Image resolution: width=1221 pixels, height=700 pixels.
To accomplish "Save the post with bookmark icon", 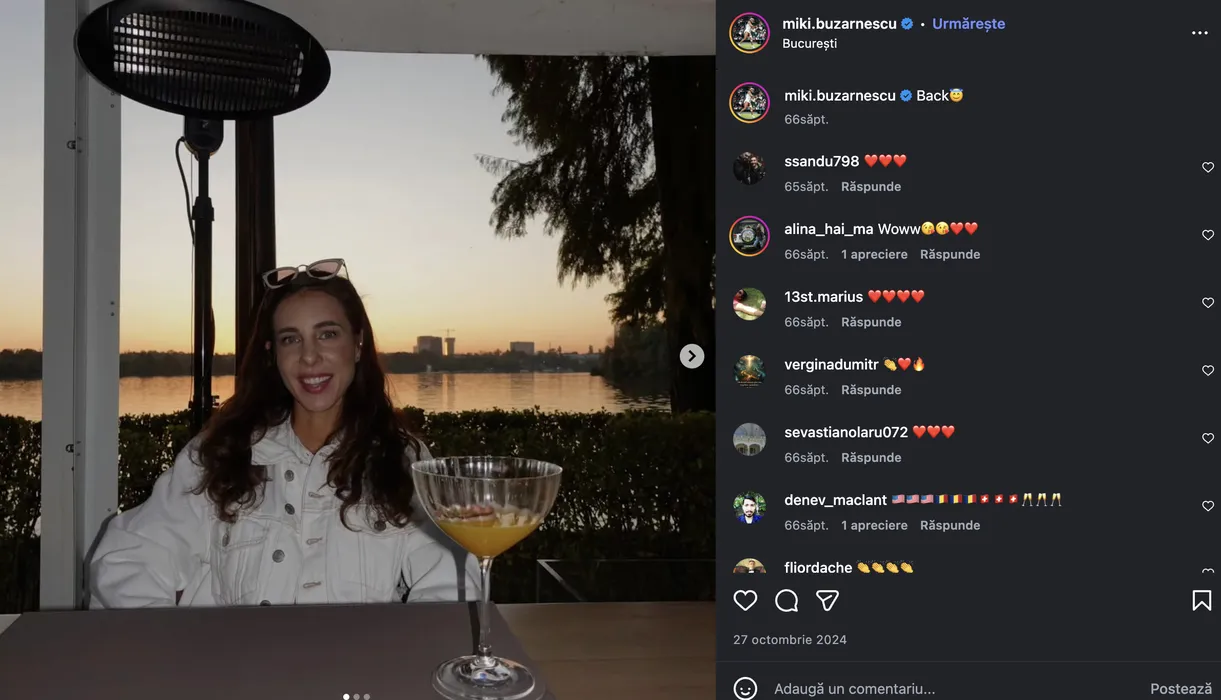I will [x=1201, y=600].
